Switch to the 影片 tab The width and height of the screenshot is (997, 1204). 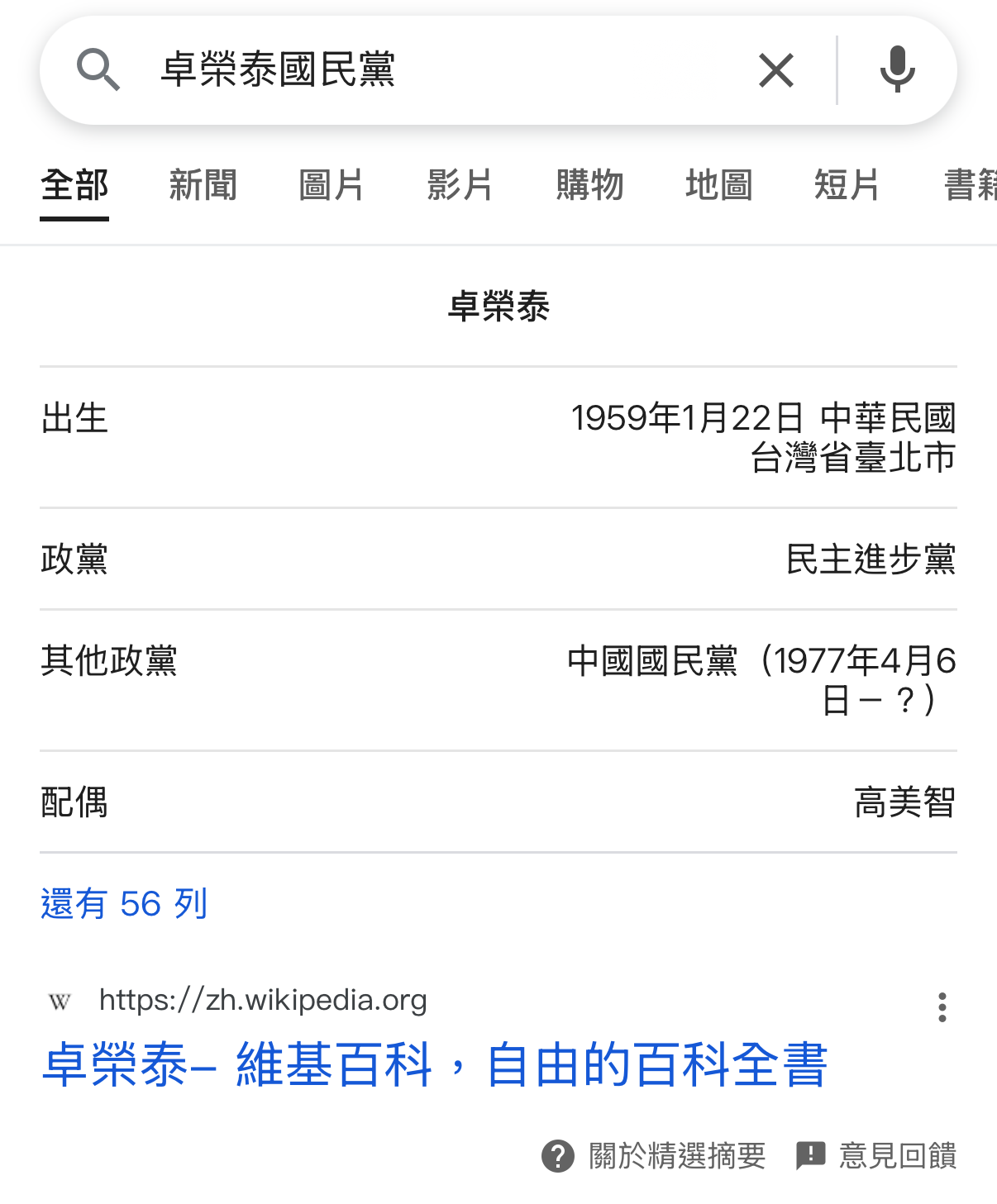tap(460, 185)
